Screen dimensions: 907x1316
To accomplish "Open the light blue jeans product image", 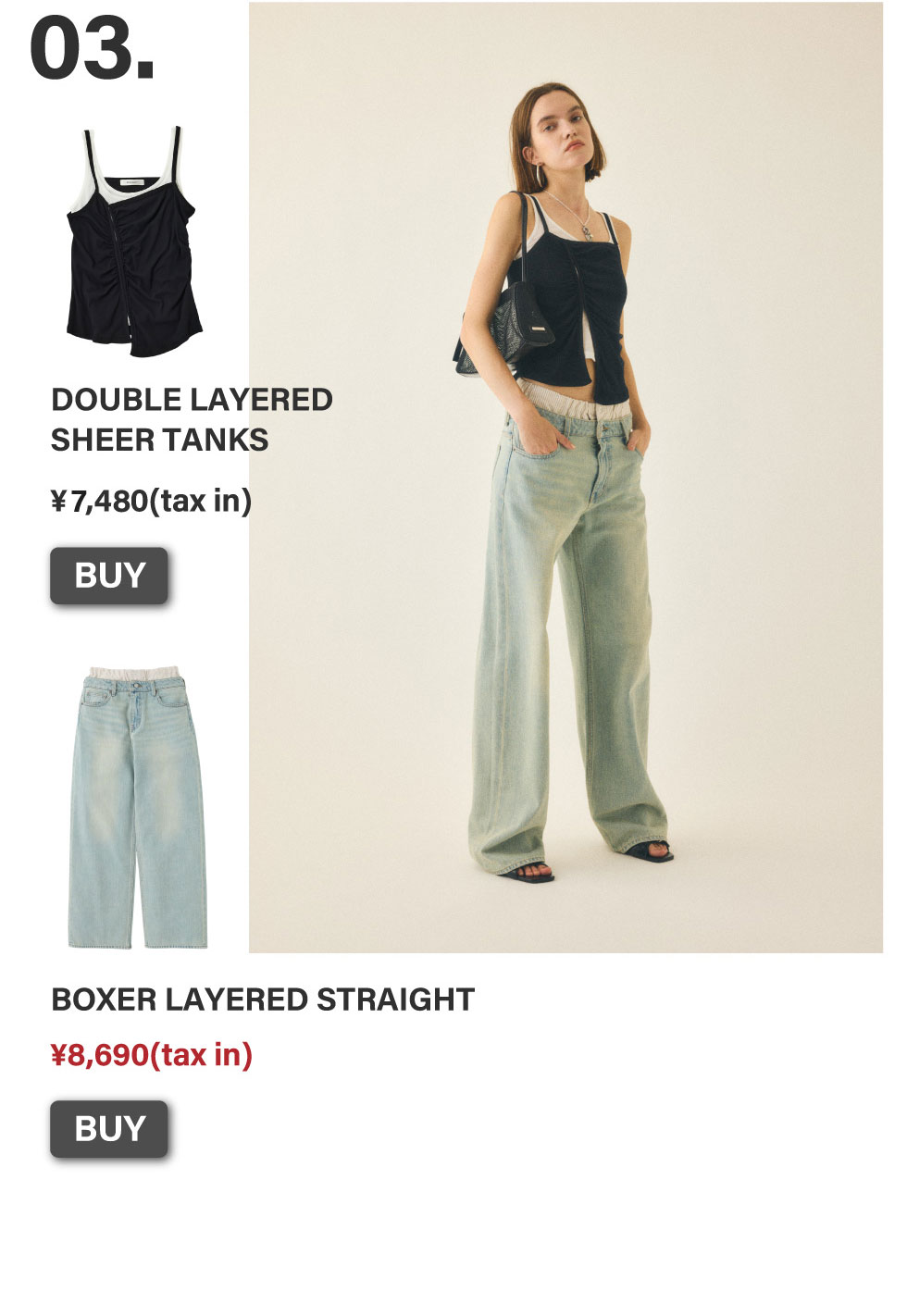I will click(139, 807).
